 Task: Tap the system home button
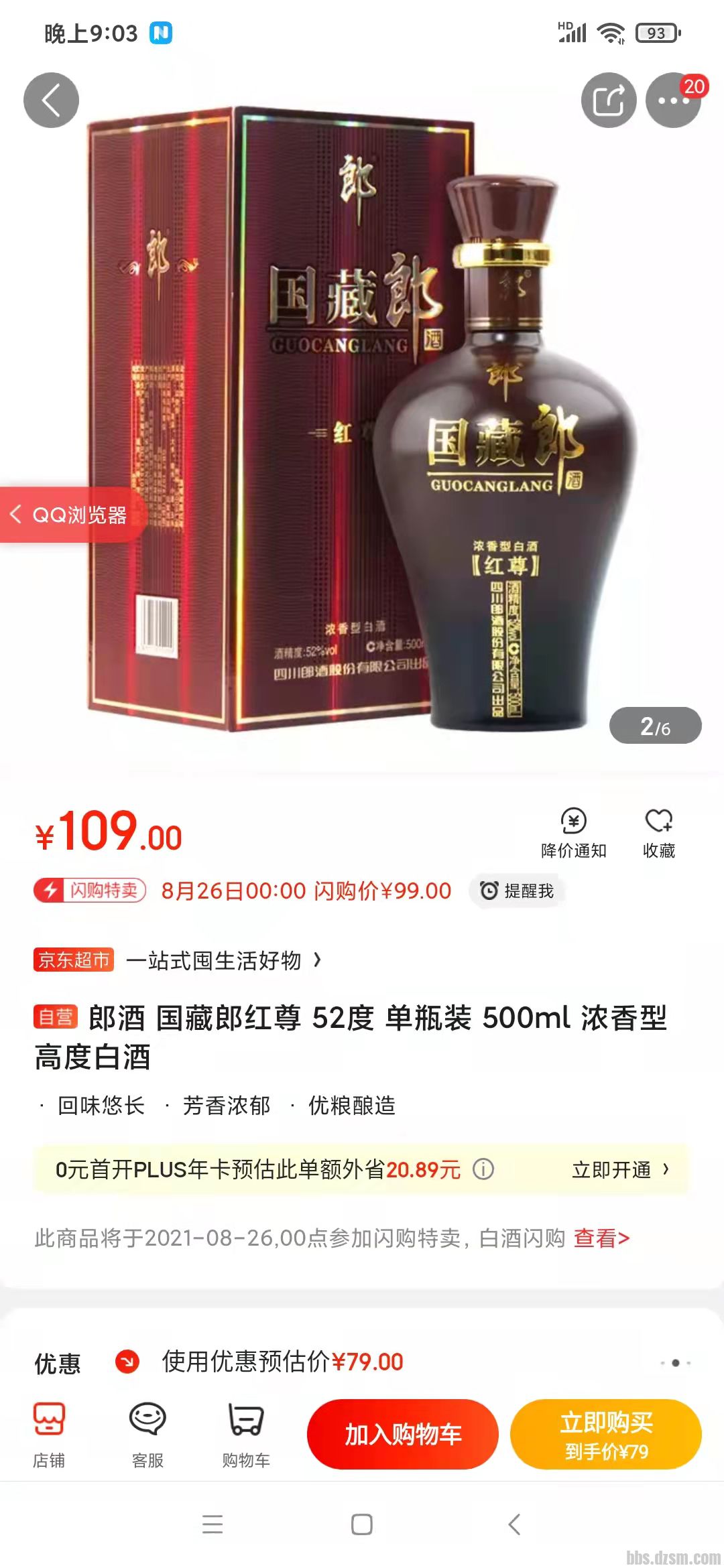[362, 1524]
